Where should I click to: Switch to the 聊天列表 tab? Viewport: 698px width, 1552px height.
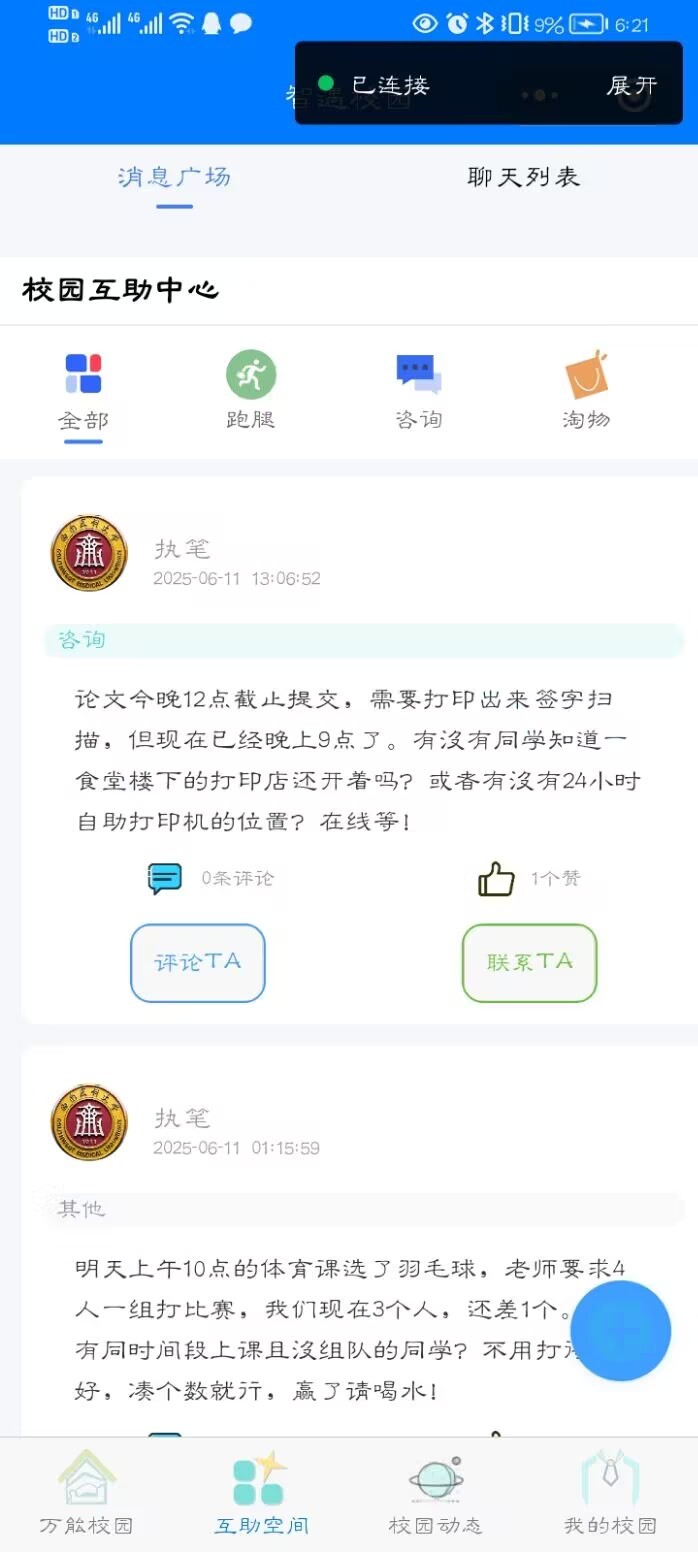click(x=523, y=177)
